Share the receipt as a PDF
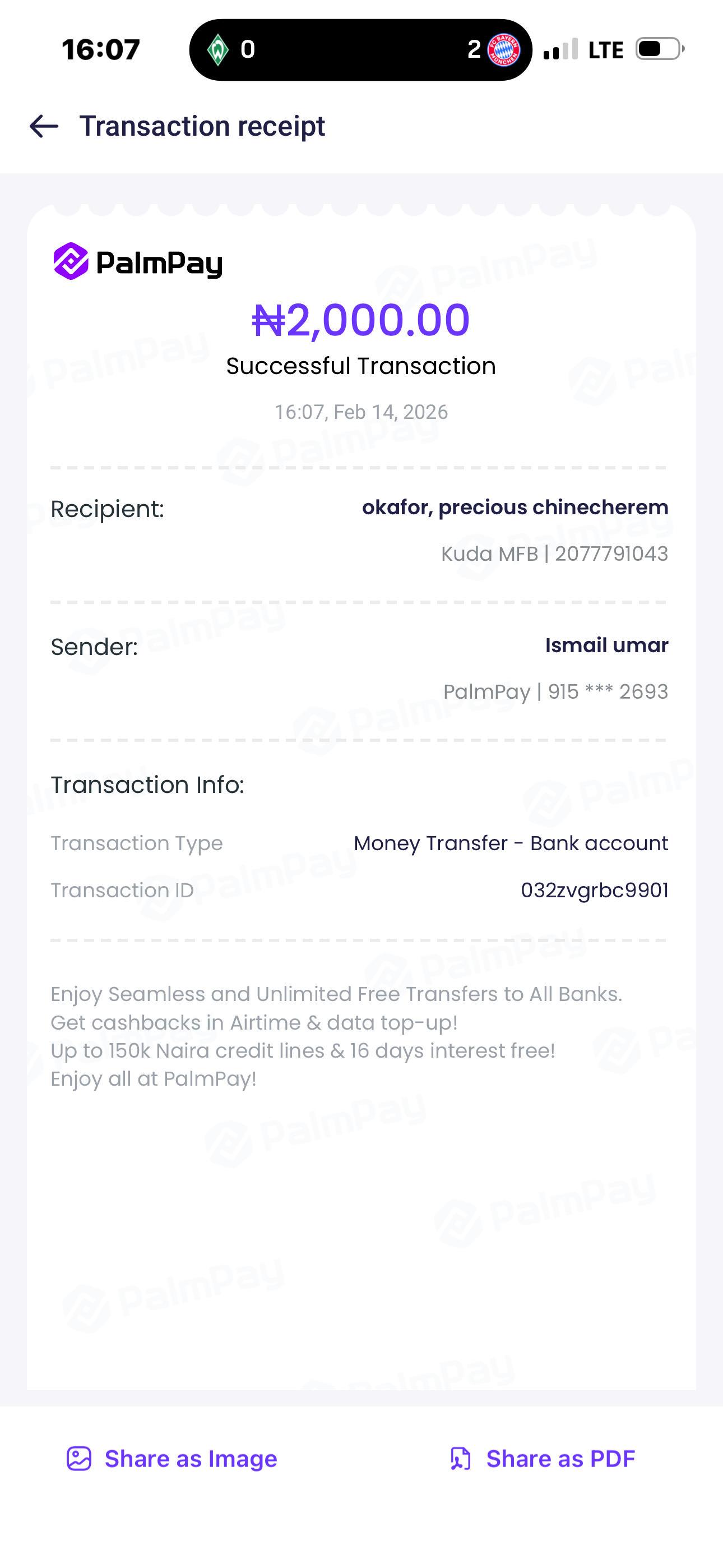This screenshot has height=1568, width=723. click(x=541, y=1459)
